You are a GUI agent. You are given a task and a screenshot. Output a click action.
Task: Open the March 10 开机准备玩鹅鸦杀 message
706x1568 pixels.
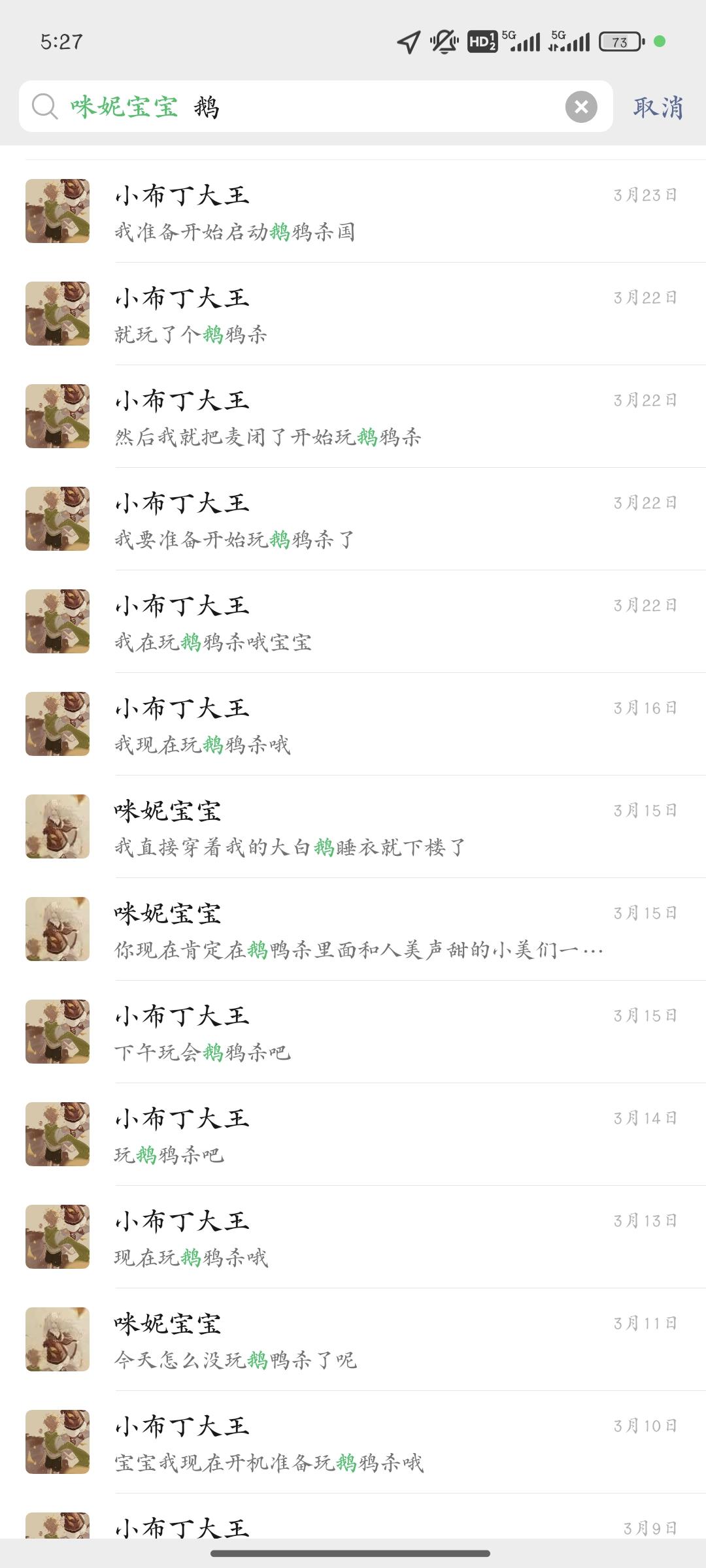pyautogui.click(x=353, y=1444)
